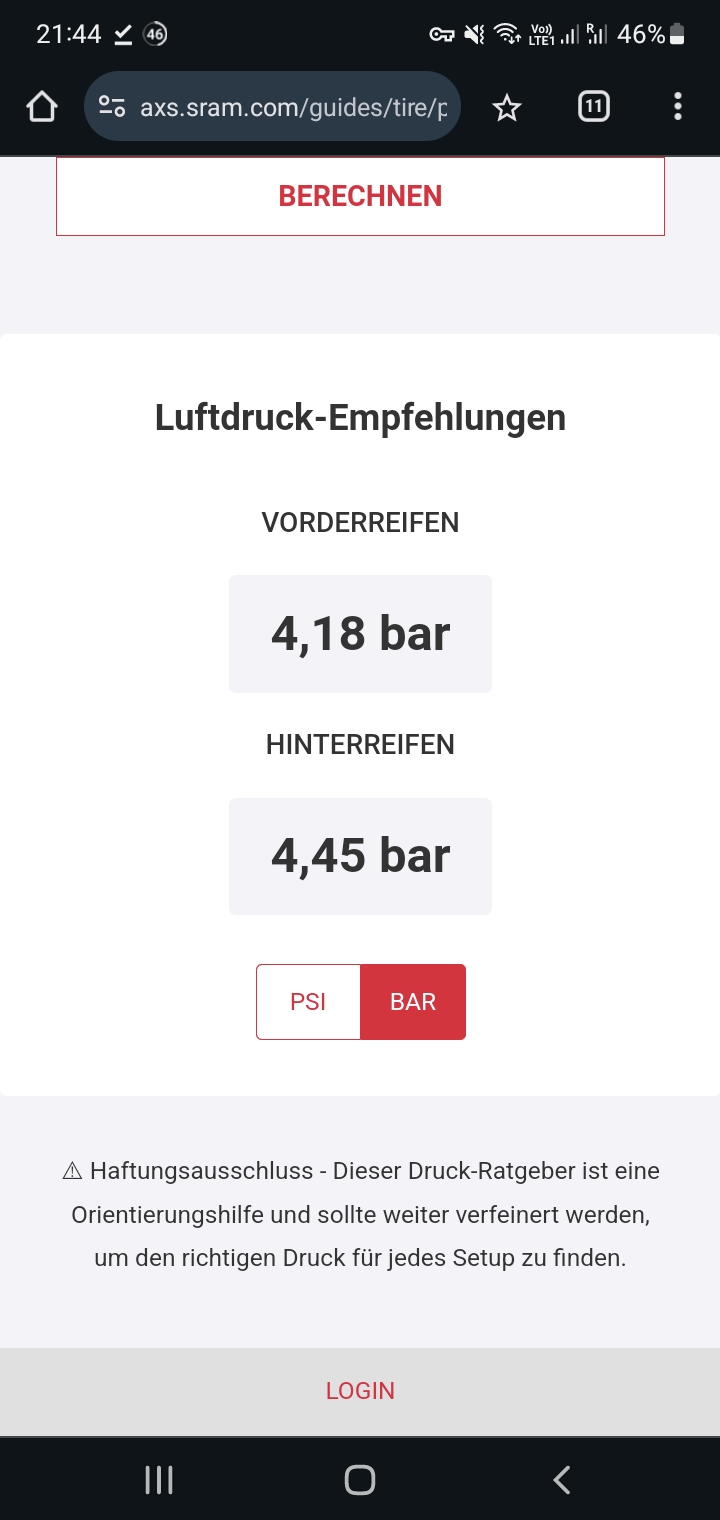The height and width of the screenshot is (1520, 720).
Task: Open recent apps from the navigation bar
Action: [159, 1480]
